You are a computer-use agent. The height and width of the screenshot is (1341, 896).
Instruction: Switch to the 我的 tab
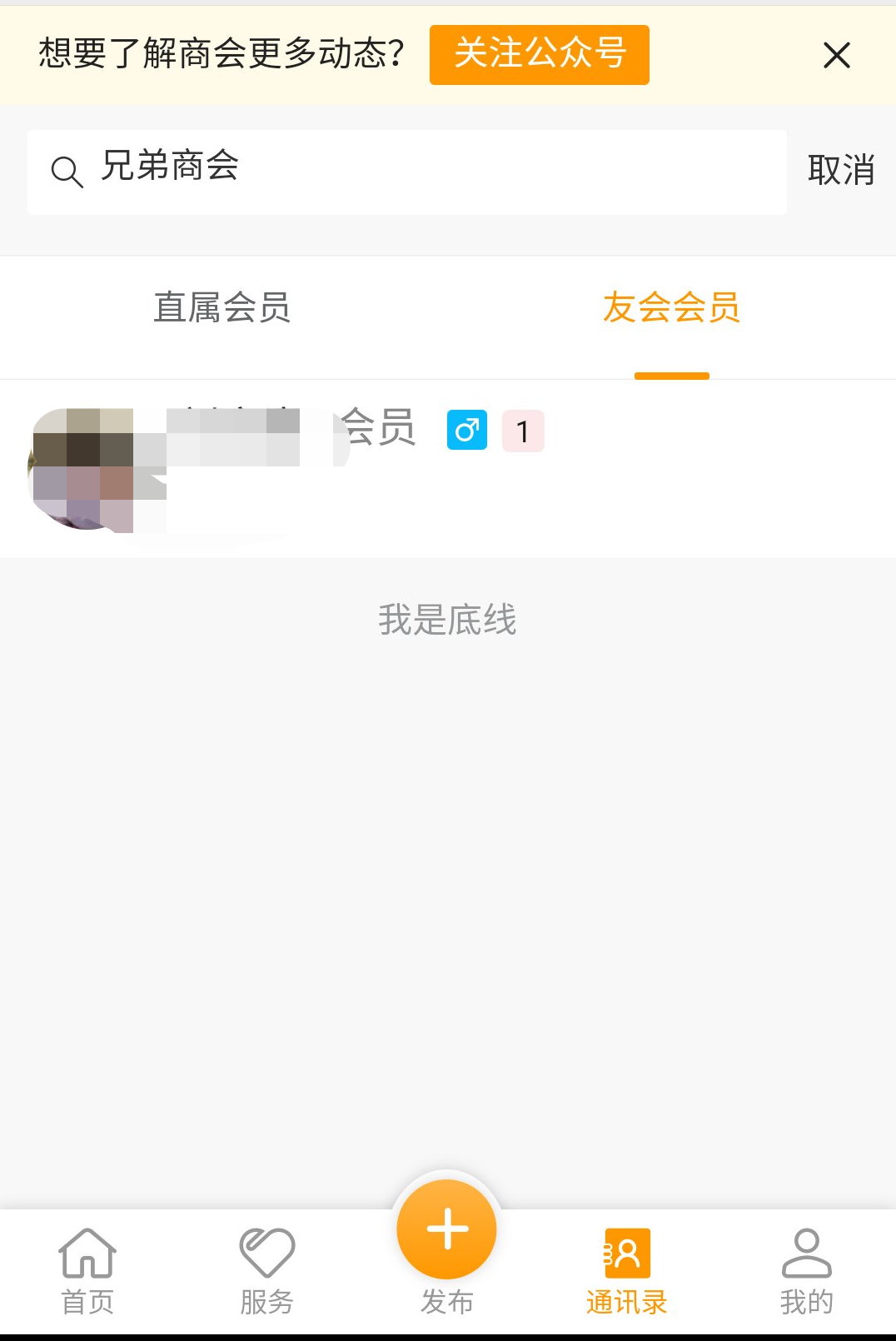tap(805, 1271)
